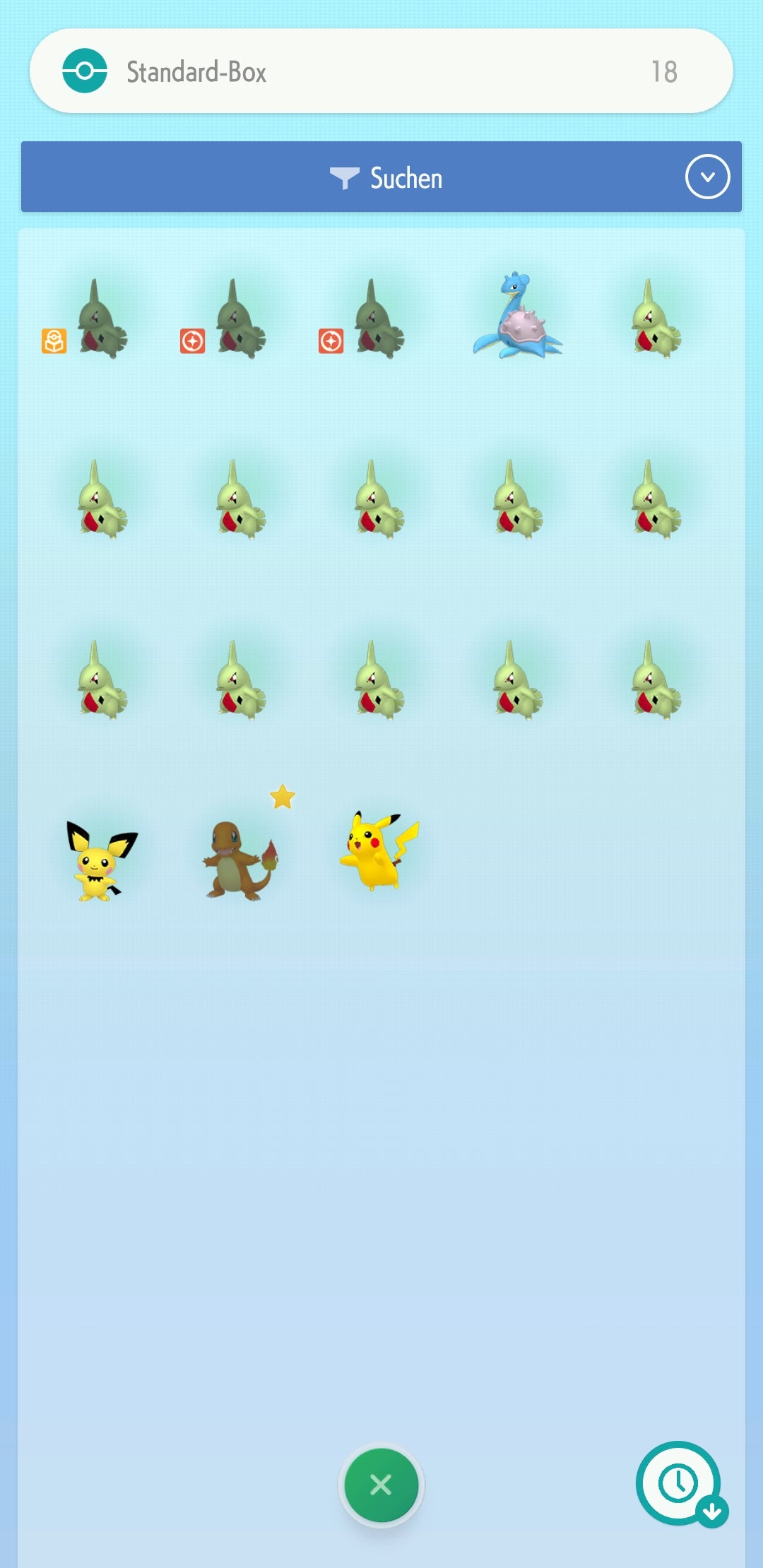
Task: Open the Standard-Box selector
Action: 381,71
